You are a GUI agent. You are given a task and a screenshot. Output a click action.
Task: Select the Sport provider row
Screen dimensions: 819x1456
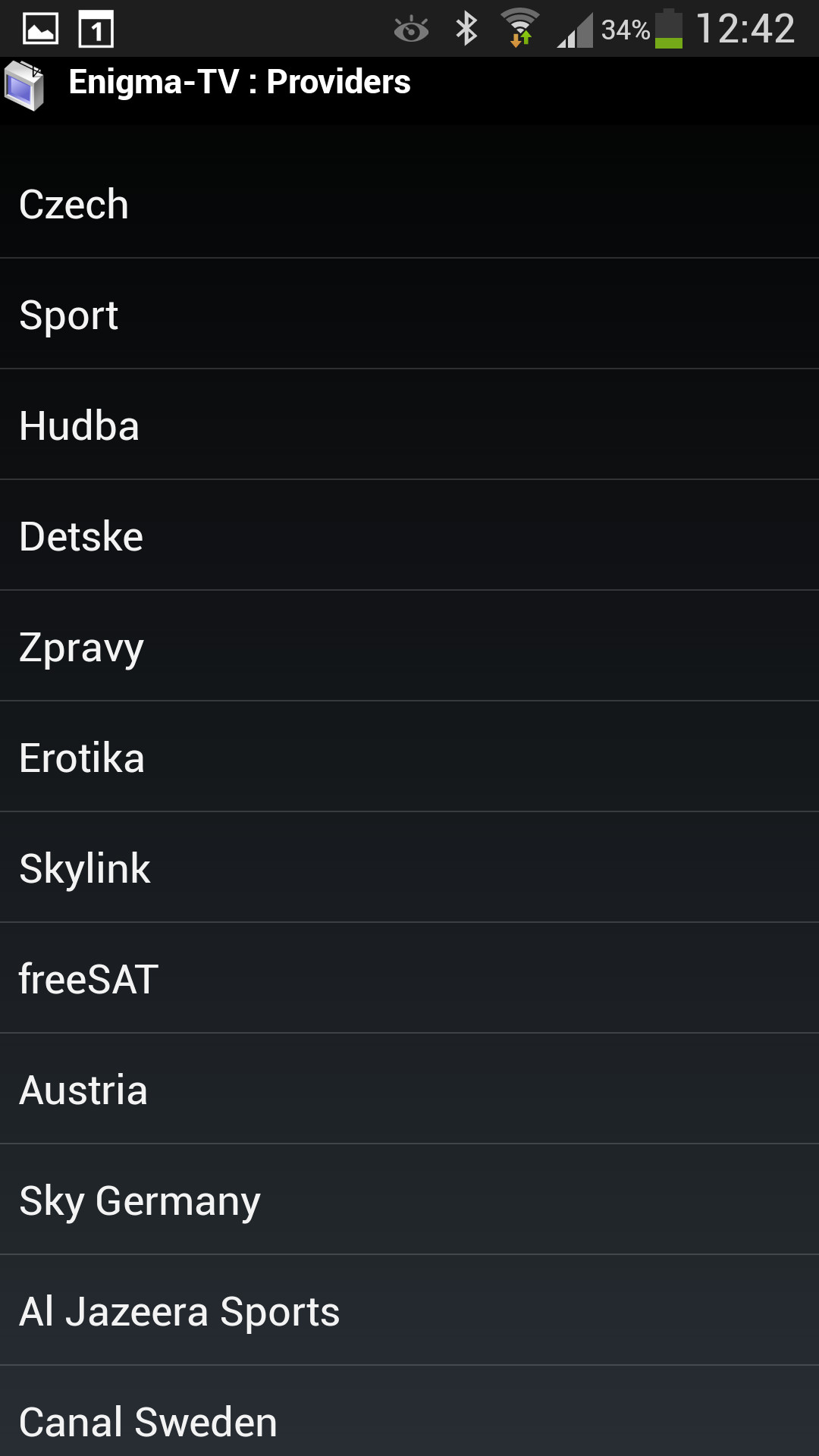pos(409,314)
